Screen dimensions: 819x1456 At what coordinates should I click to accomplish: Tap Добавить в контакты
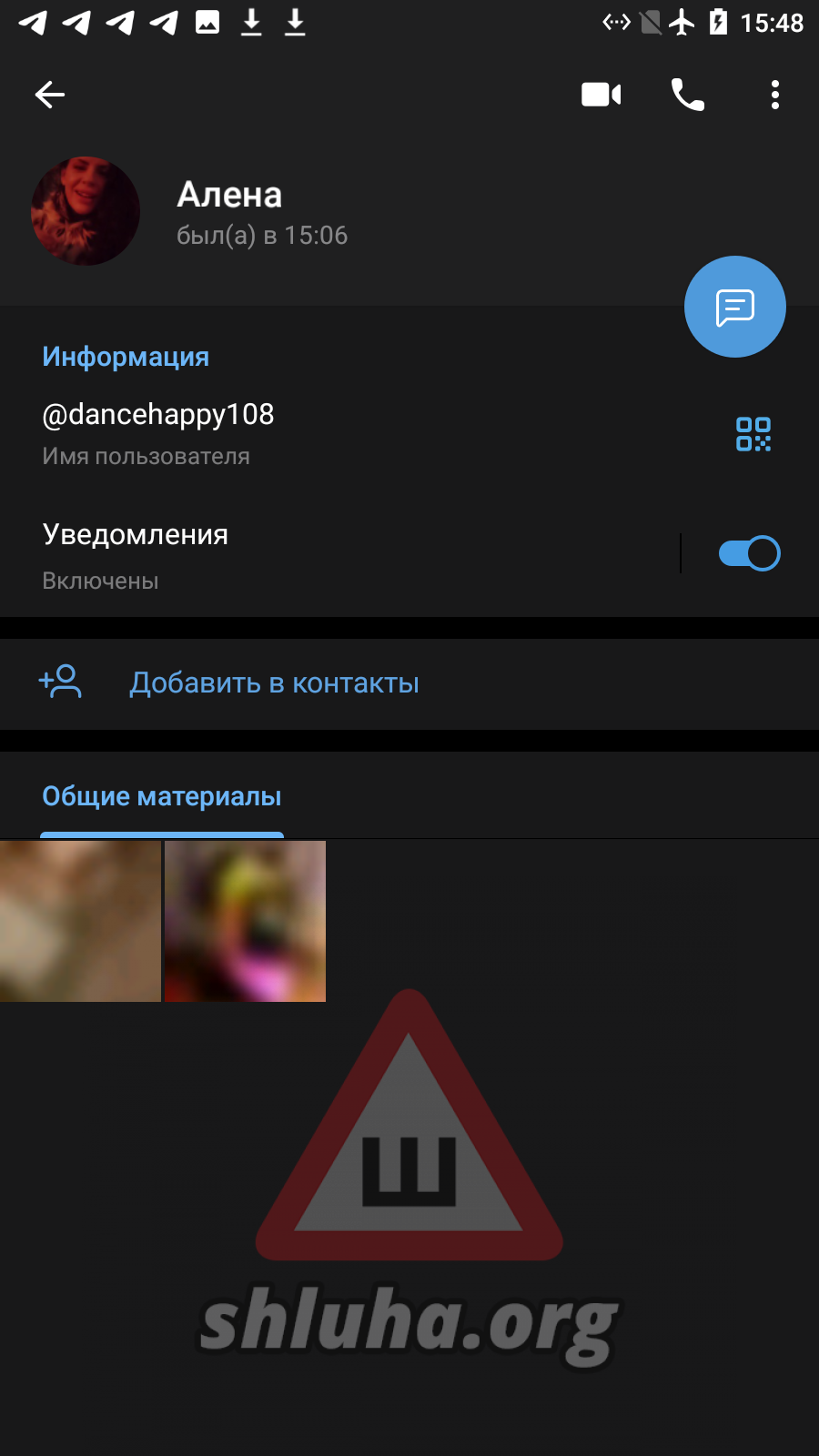point(273,682)
